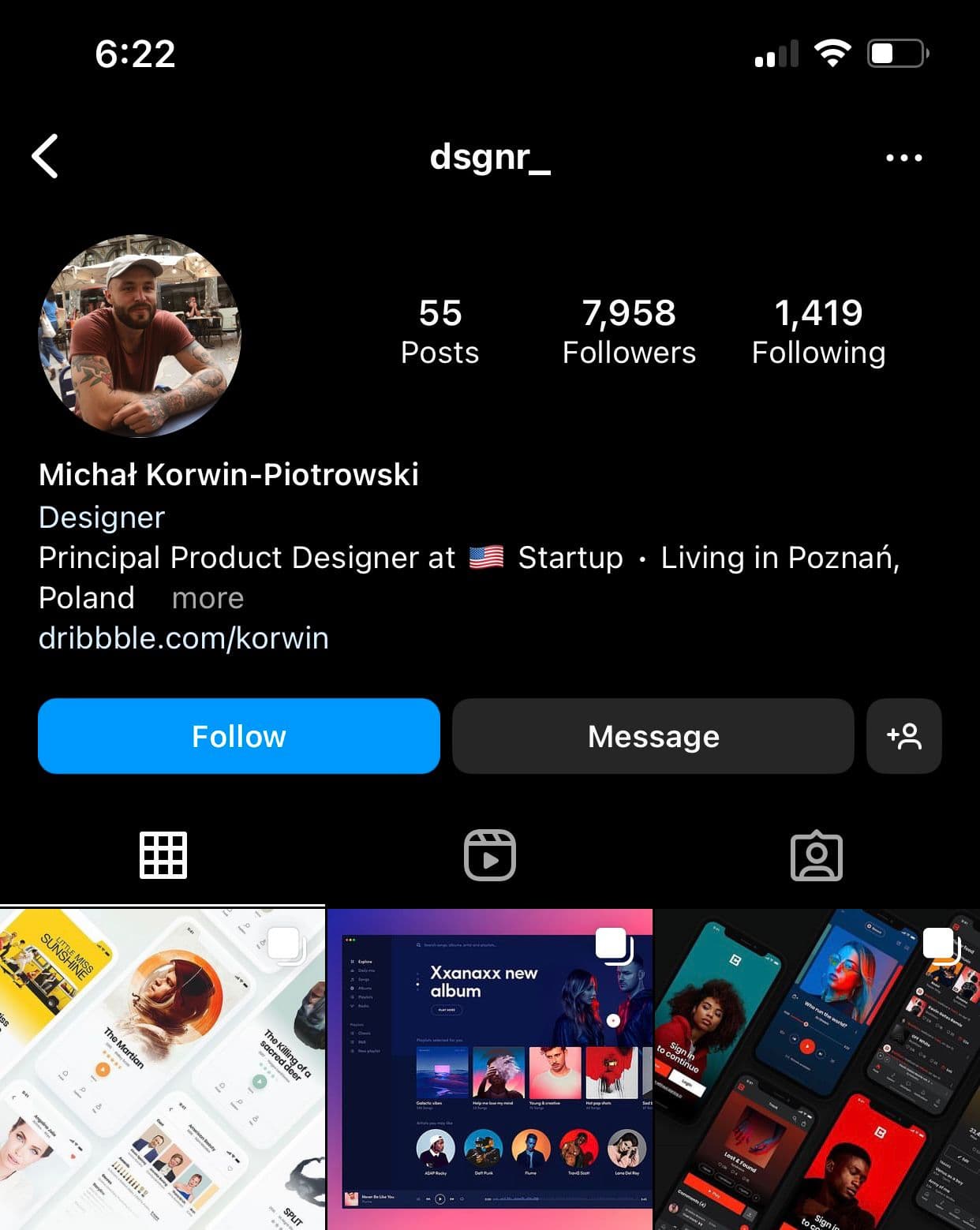The height and width of the screenshot is (1230, 980).
Task: Send a message to Michał
Action: [x=653, y=736]
